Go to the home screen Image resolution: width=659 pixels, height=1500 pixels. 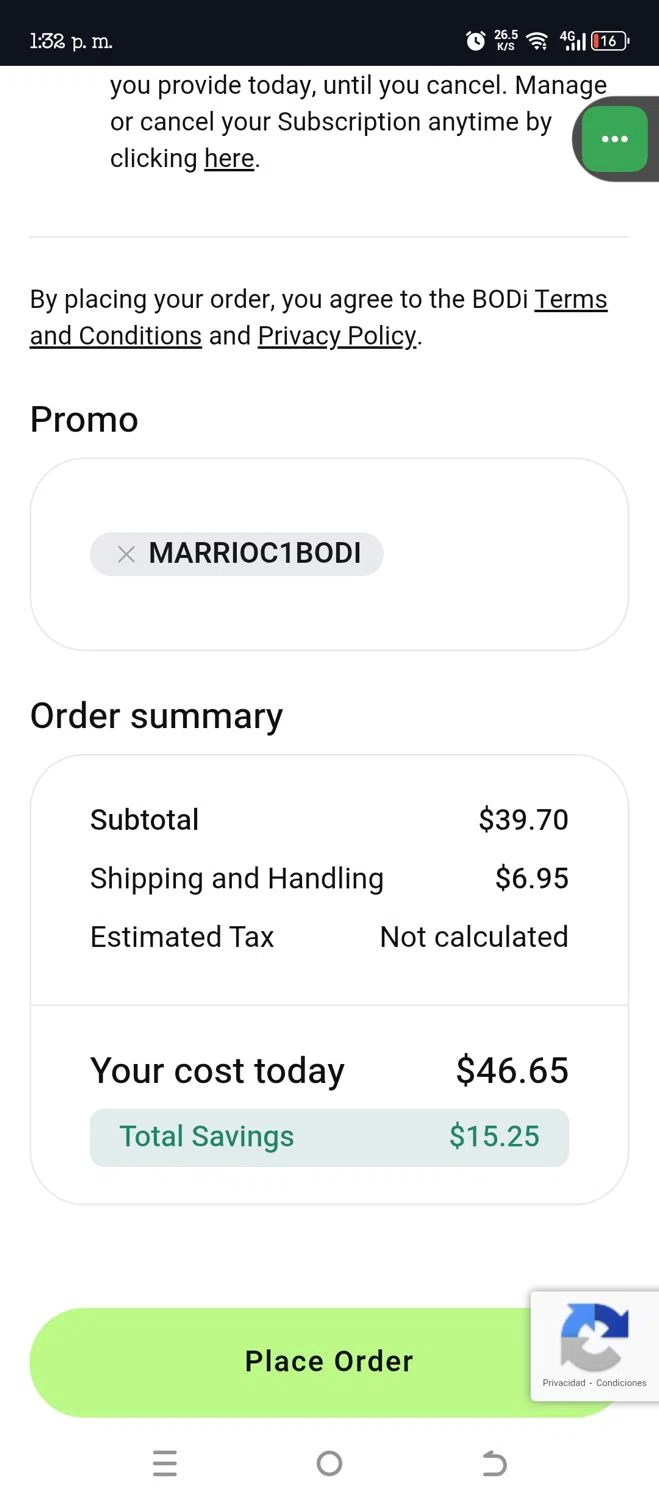click(x=329, y=1464)
